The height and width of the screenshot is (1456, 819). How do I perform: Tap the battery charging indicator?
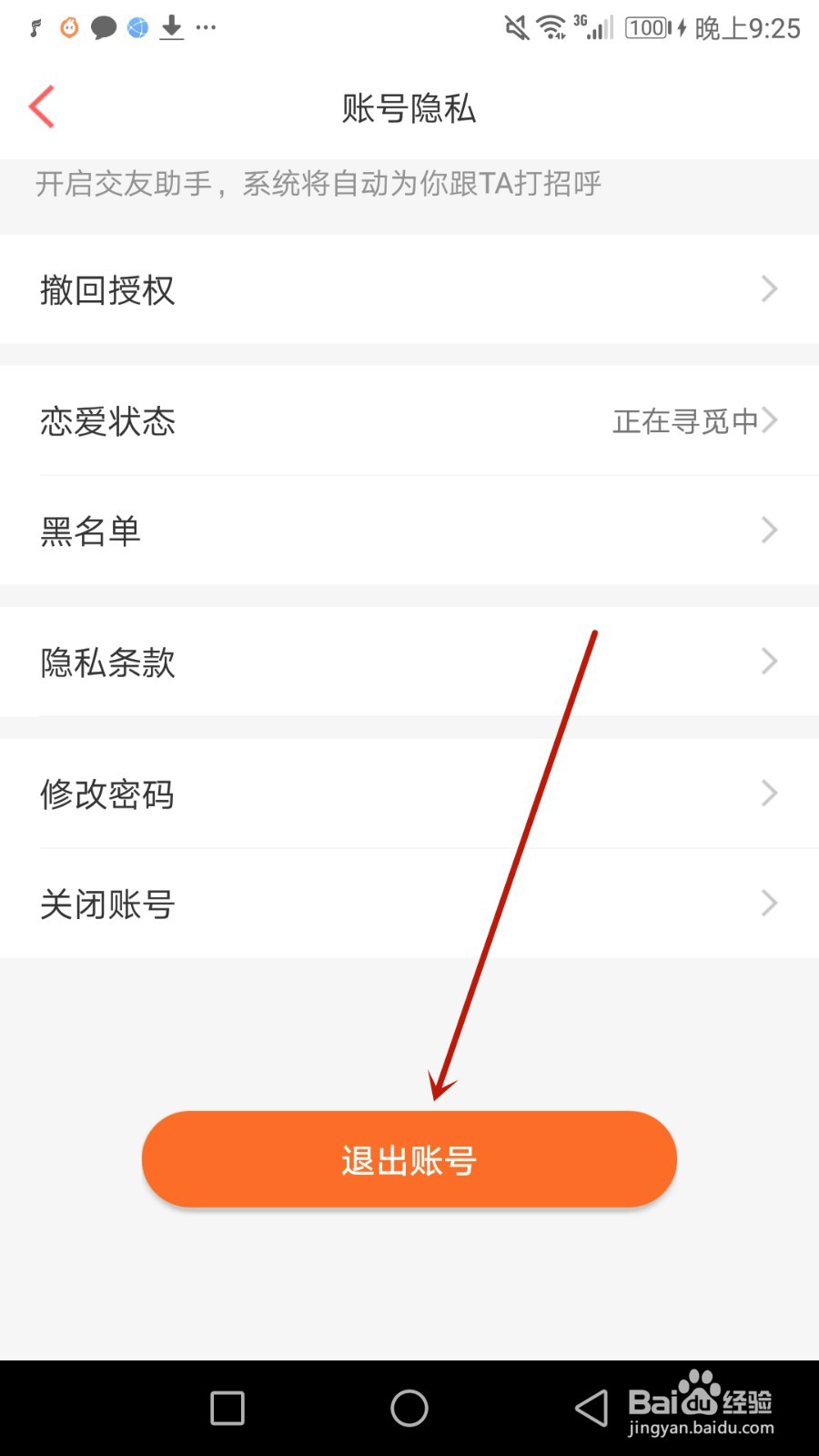[x=648, y=28]
